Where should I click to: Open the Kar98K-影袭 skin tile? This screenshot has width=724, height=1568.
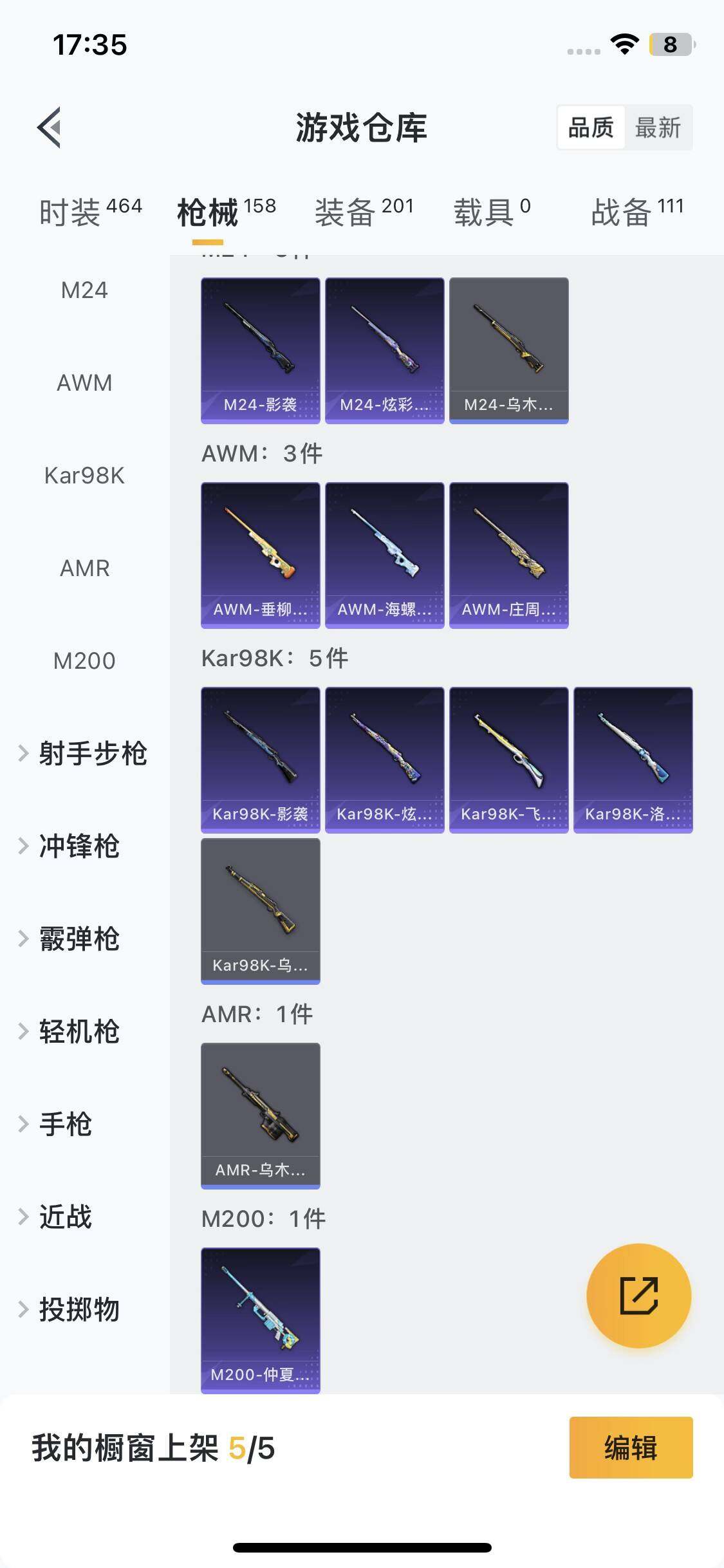click(x=260, y=760)
